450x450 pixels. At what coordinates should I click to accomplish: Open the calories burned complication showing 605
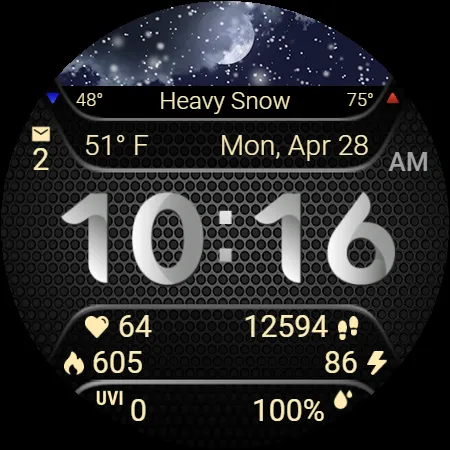tap(103, 362)
